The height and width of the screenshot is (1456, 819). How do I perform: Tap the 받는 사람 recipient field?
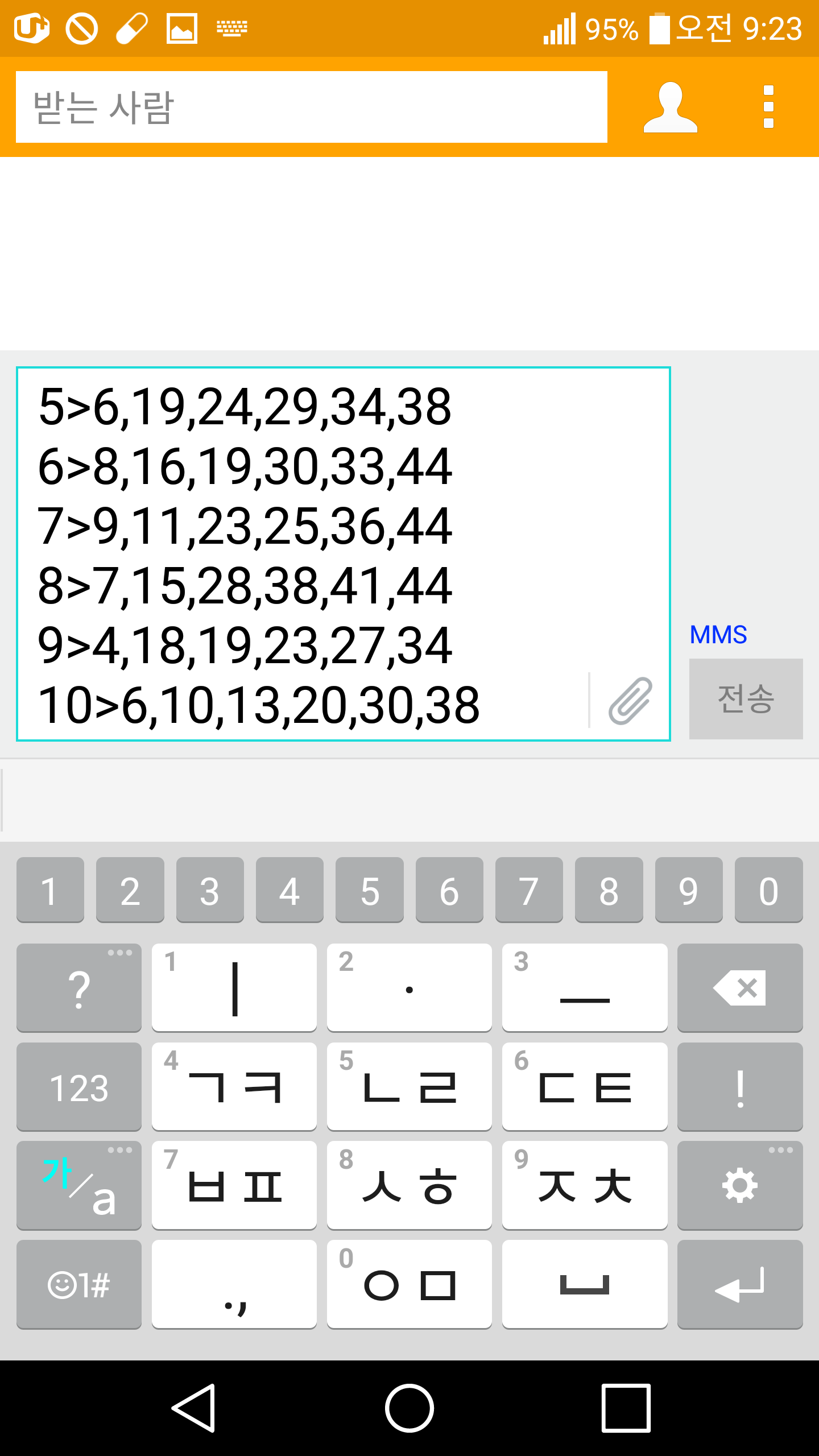(x=311, y=107)
